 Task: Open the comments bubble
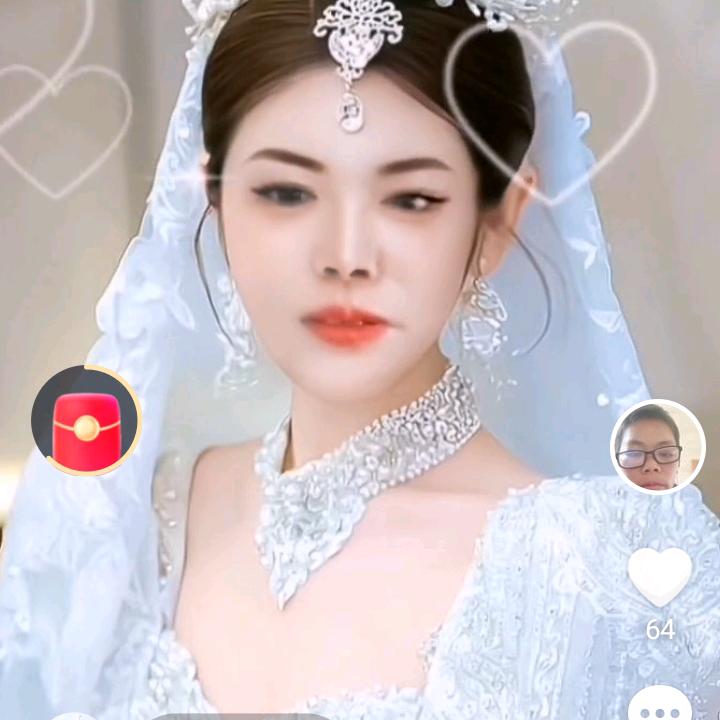click(x=660, y=704)
